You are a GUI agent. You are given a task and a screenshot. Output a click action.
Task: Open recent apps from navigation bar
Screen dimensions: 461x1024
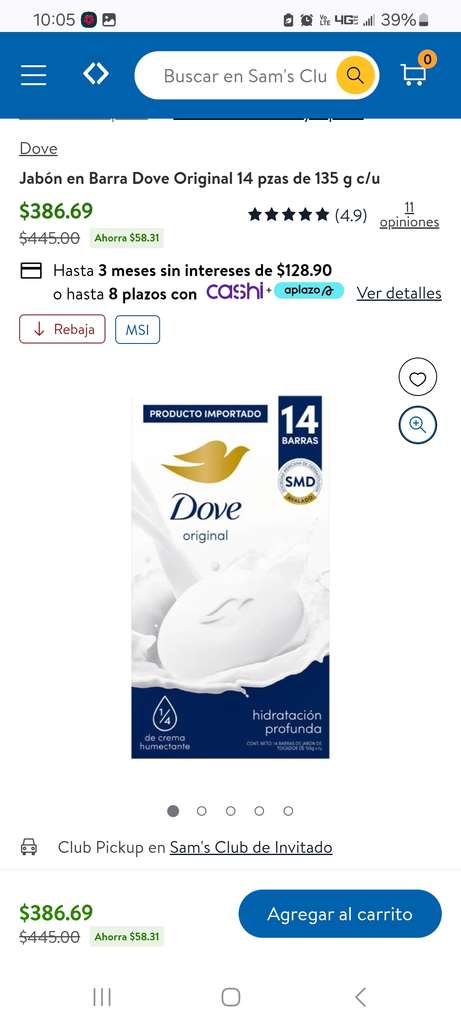tap(102, 997)
